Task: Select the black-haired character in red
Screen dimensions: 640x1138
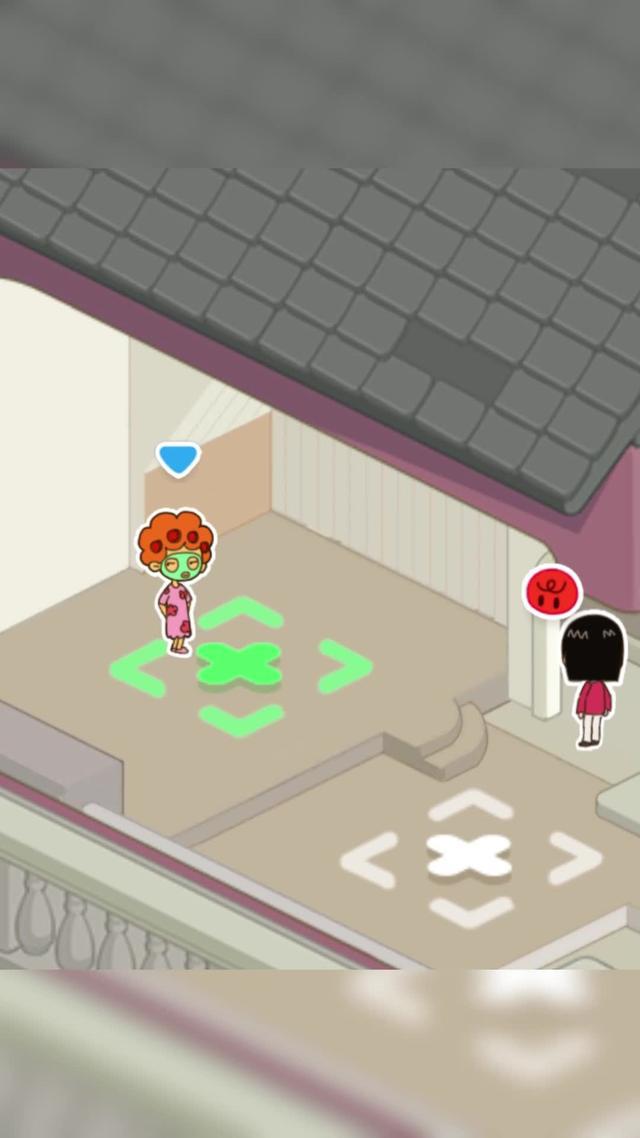Action: tap(592, 678)
